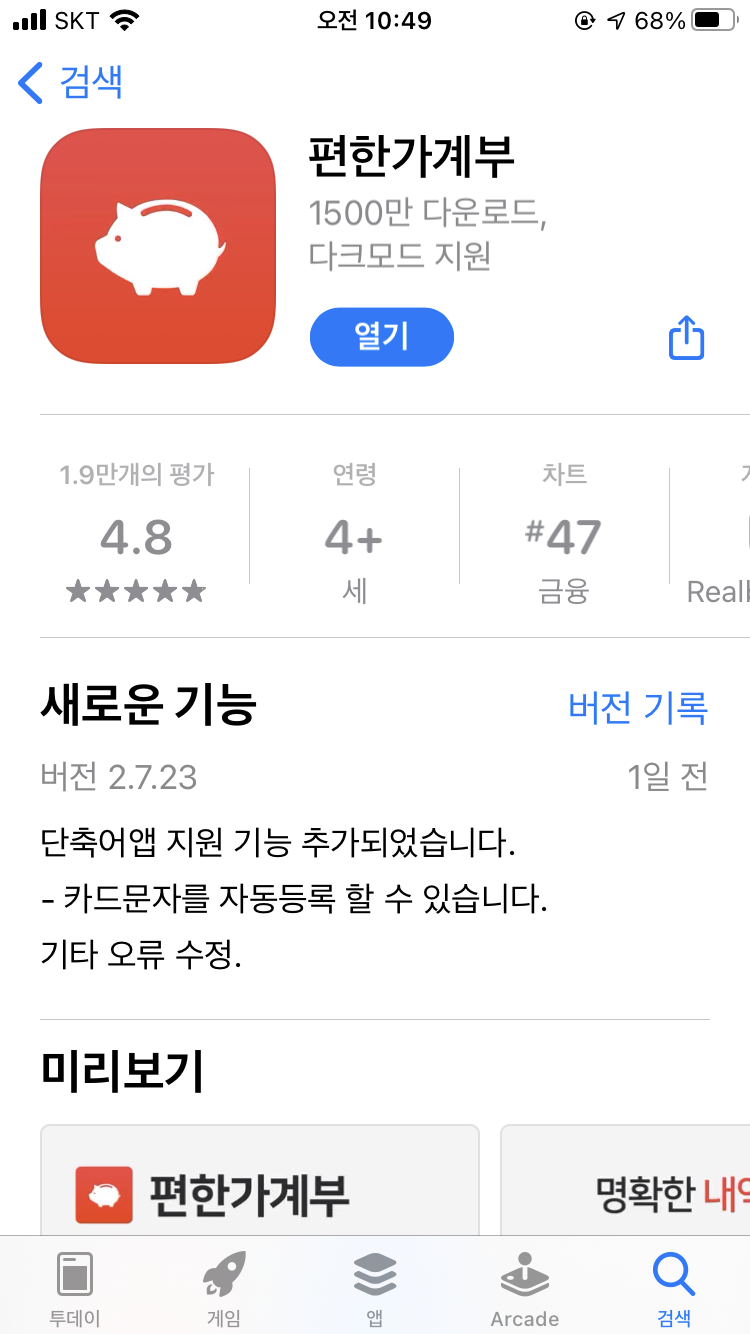Switch to the 게임 tab

pos(224,1288)
